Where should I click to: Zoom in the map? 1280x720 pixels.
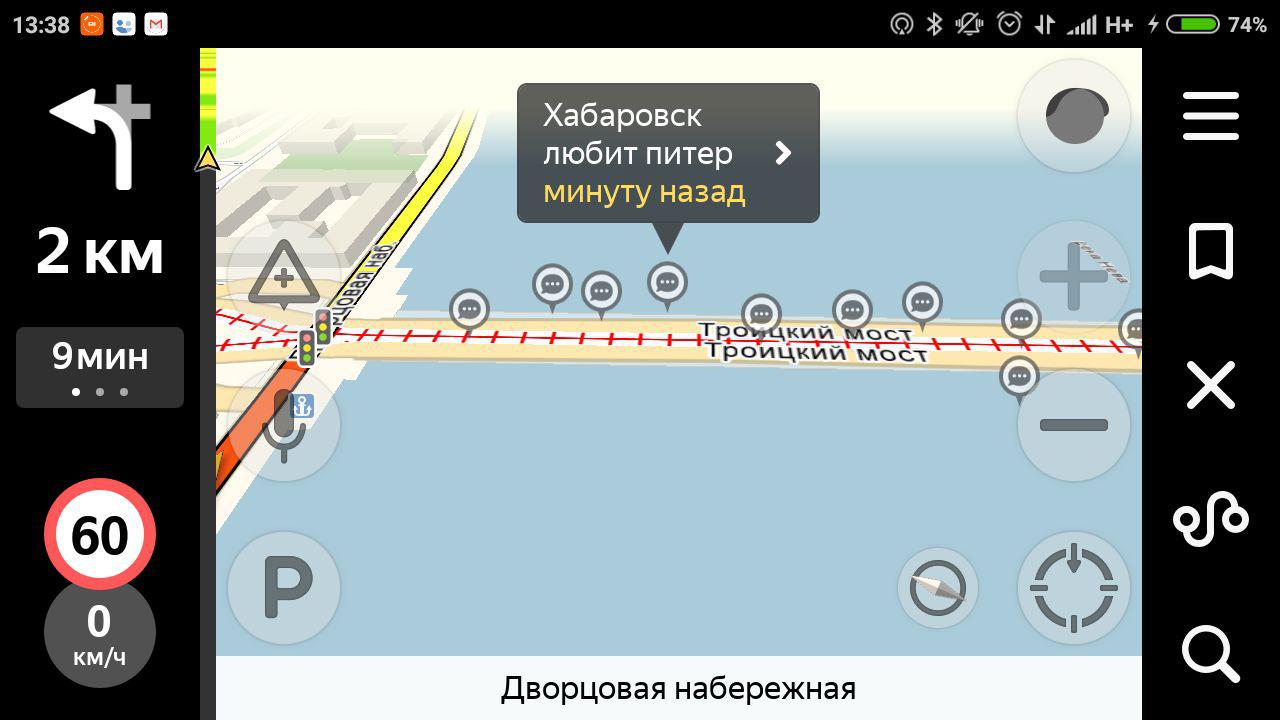click(1073, 277)
